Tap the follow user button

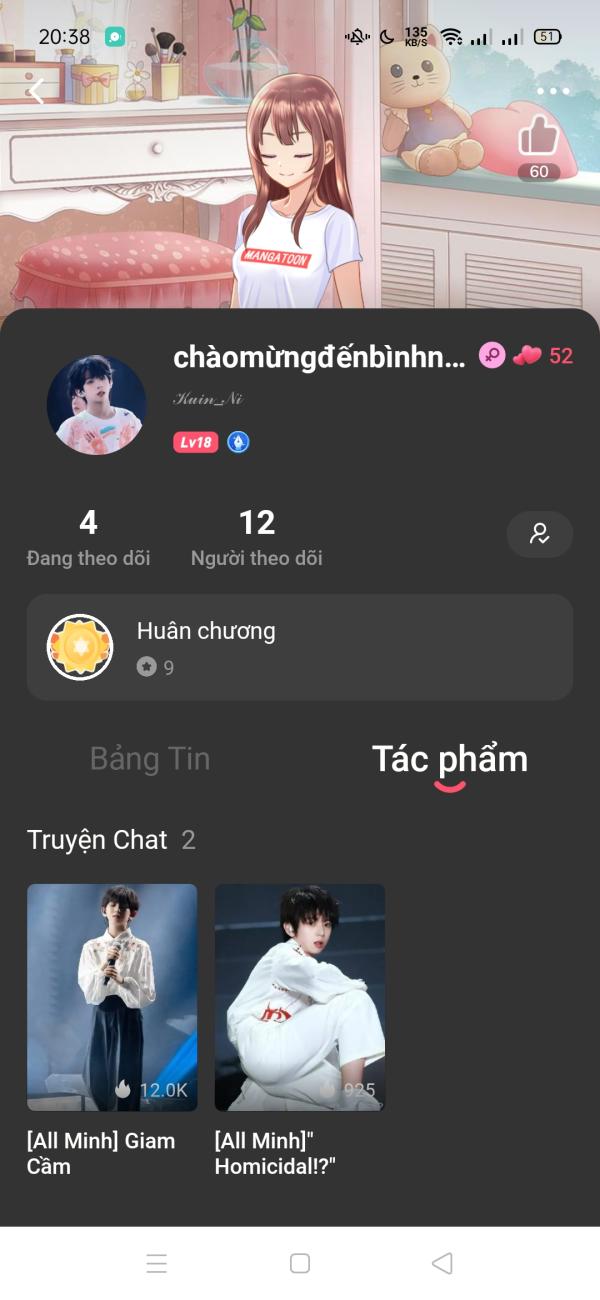540,534
